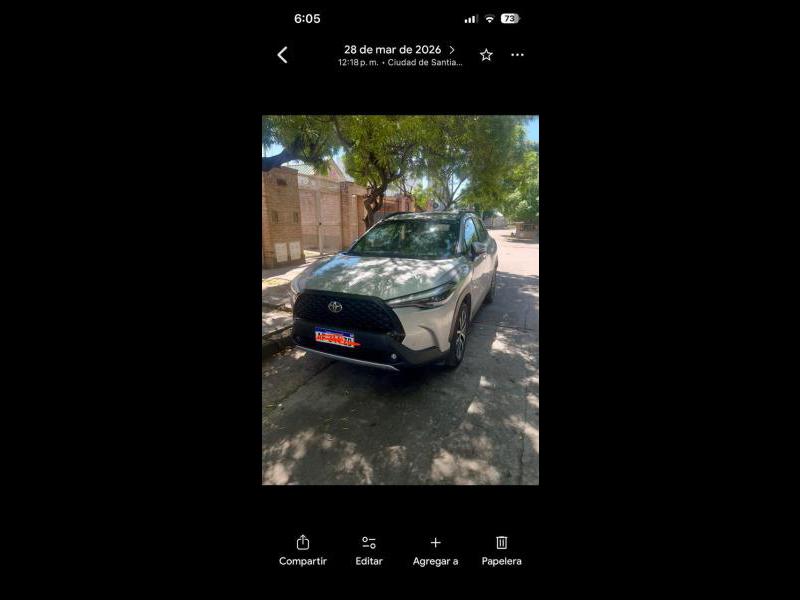800x600 pixels.
Task: Edit the photo with Editar
Action: click(x=369, y=549)
